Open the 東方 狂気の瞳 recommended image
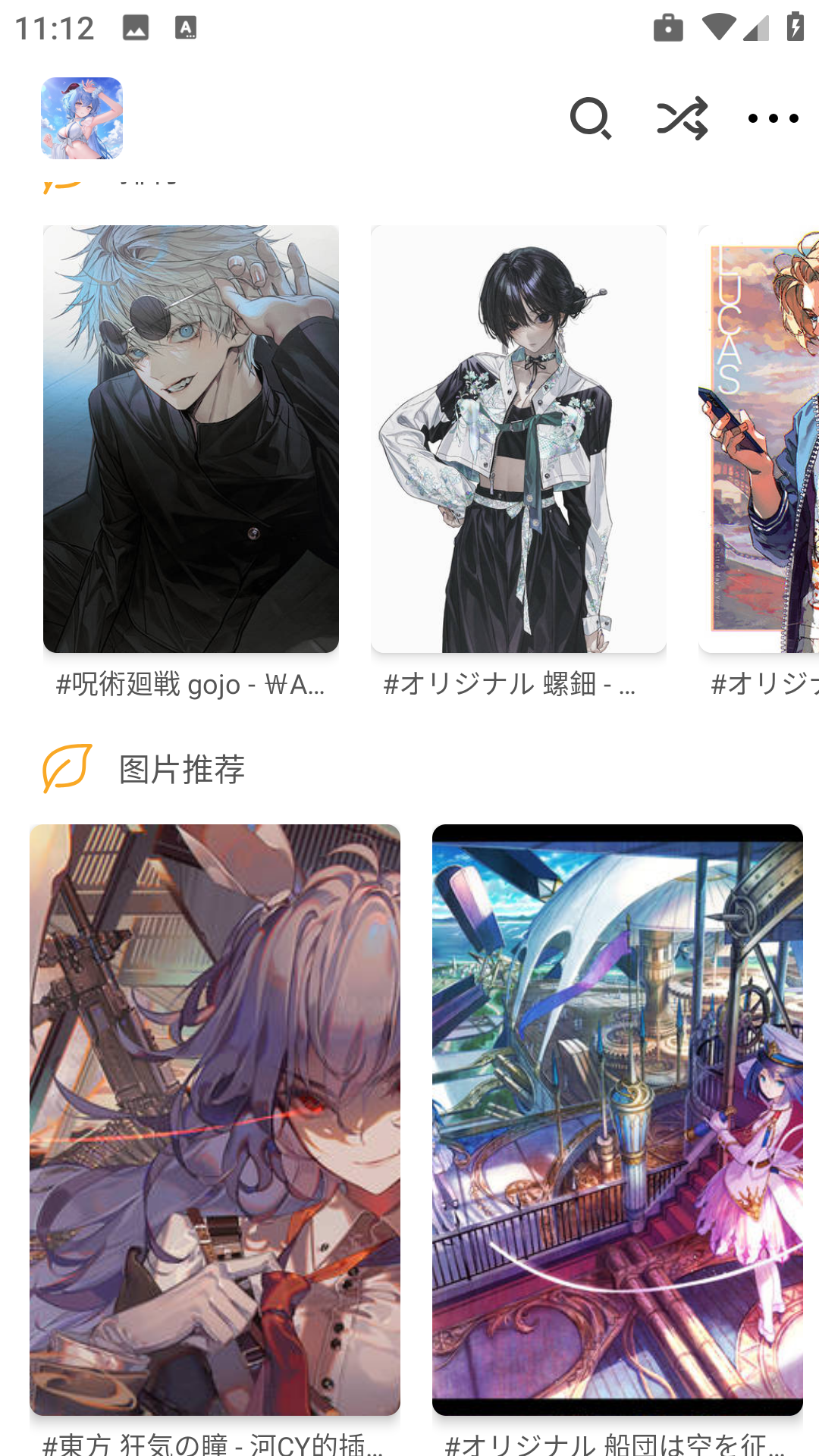The image size is (819, 1456). (215, 1119)
